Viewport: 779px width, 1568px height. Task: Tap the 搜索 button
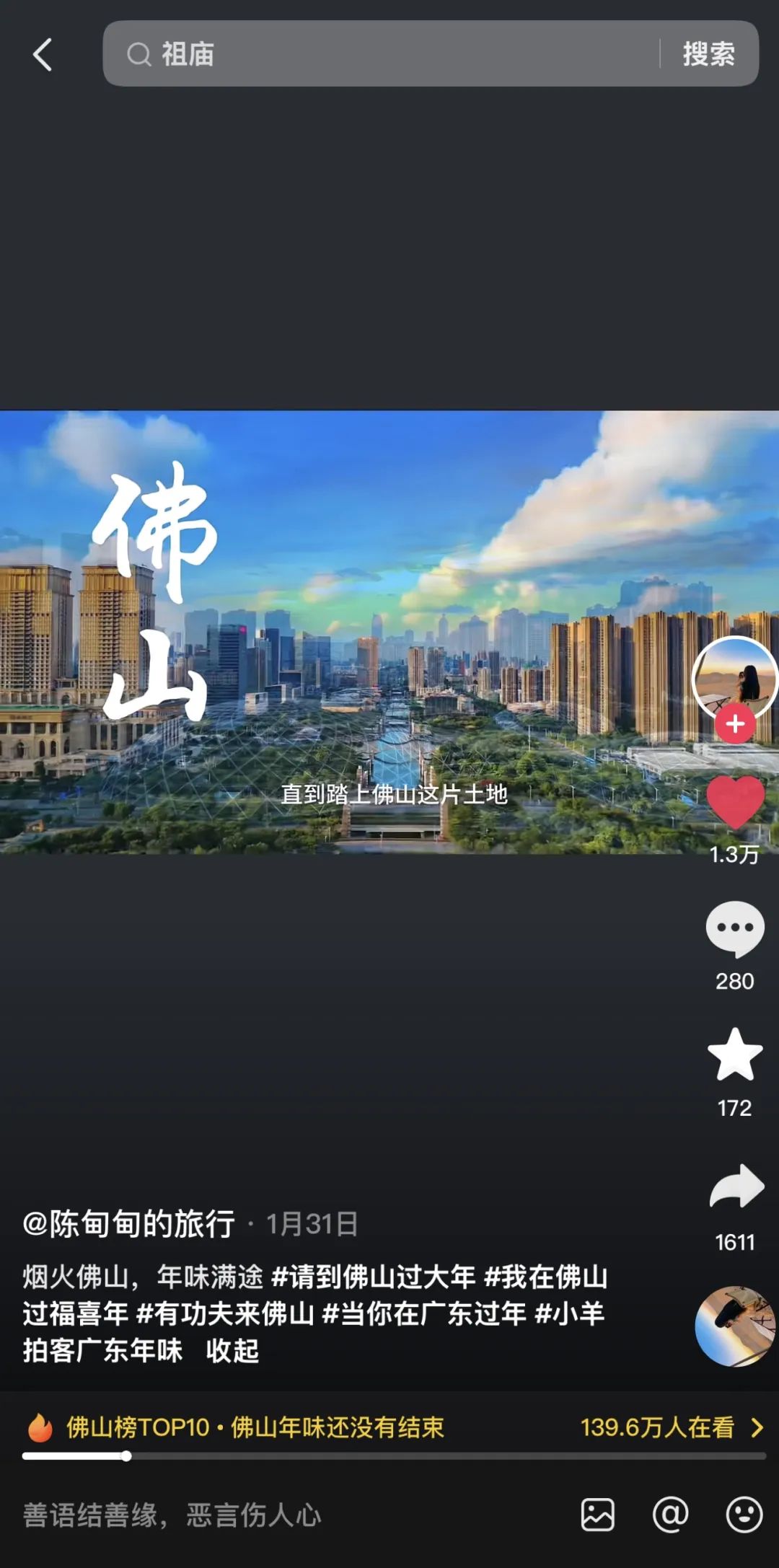[708, 54]
